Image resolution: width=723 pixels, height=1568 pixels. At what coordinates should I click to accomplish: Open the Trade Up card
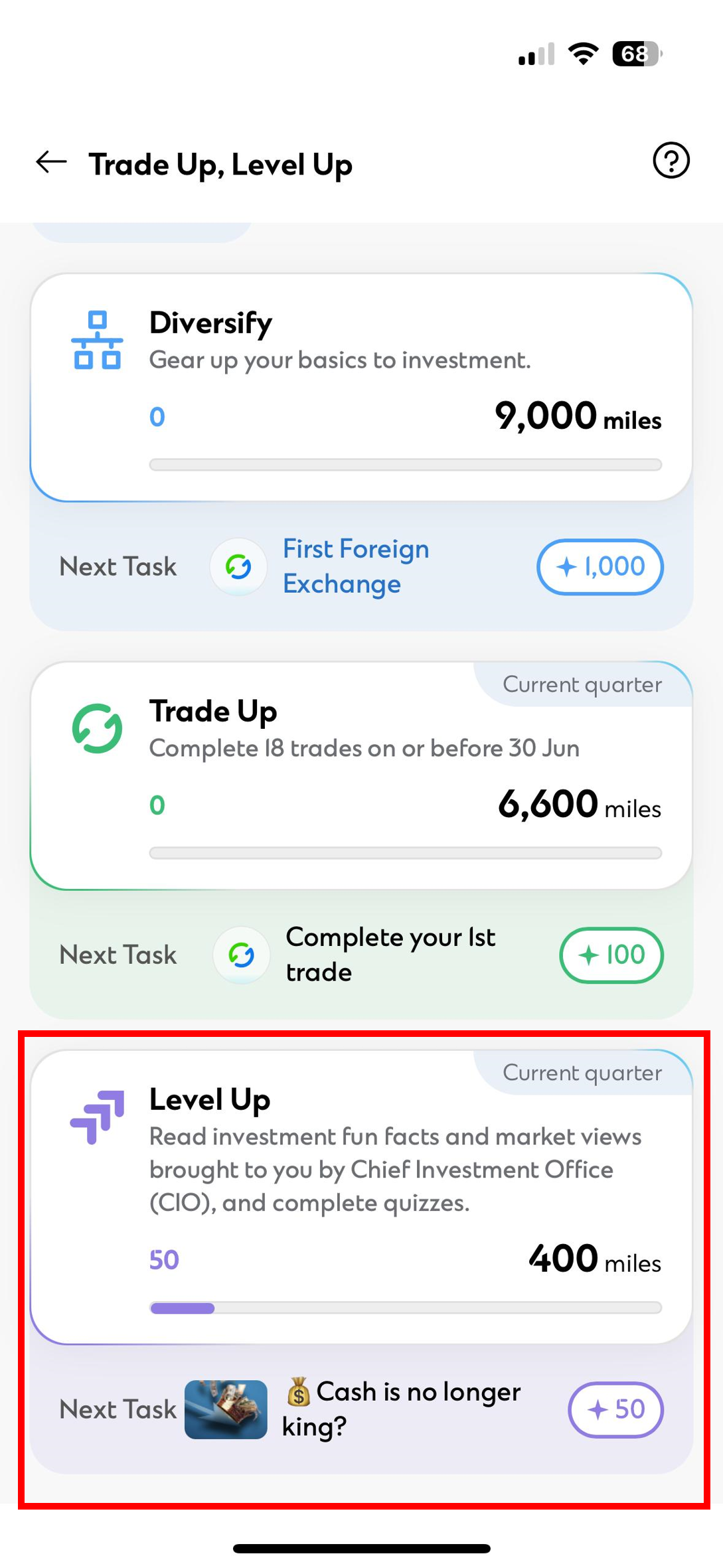361,775
